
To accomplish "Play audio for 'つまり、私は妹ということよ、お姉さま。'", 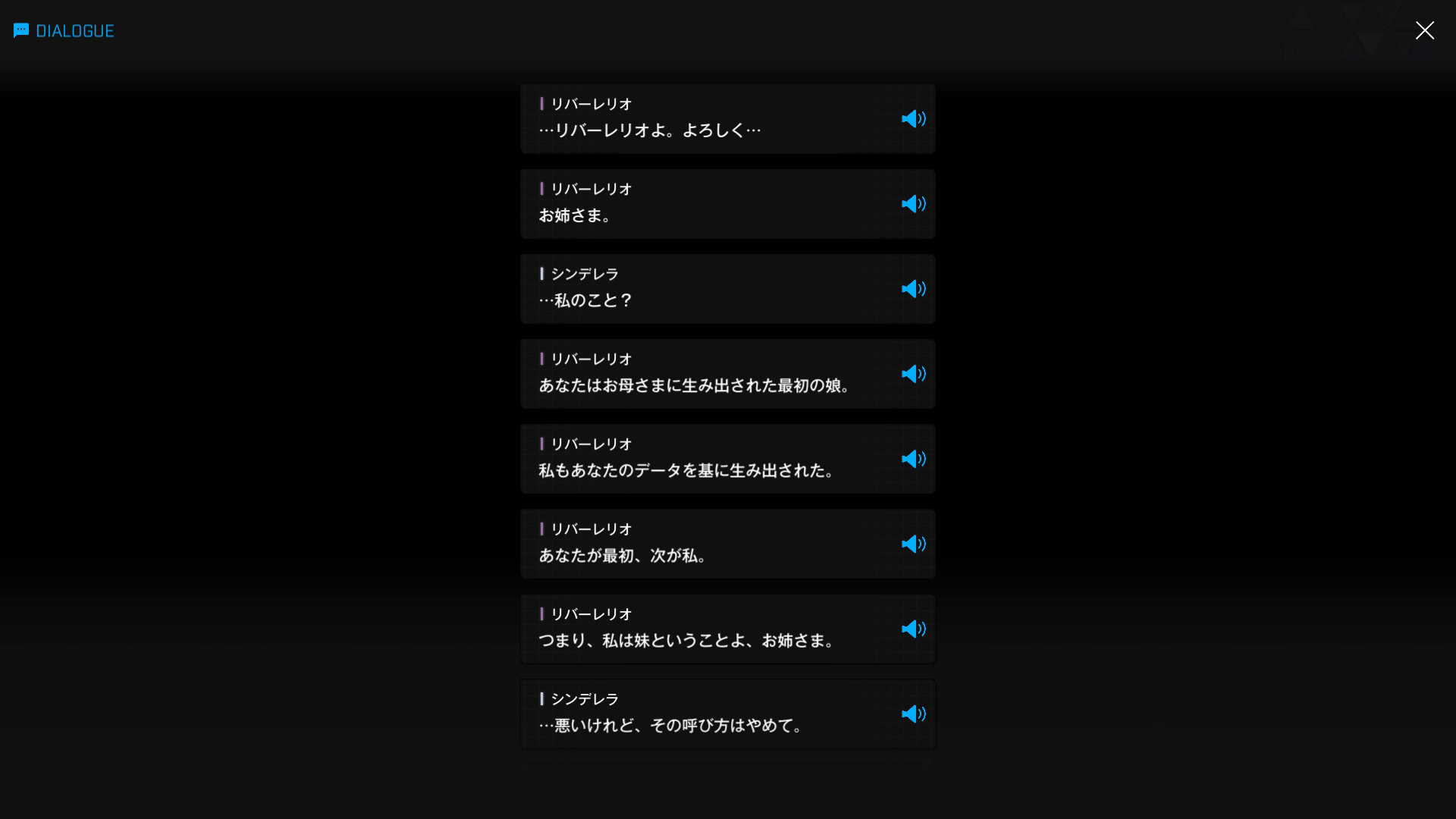I will (913, 629).
